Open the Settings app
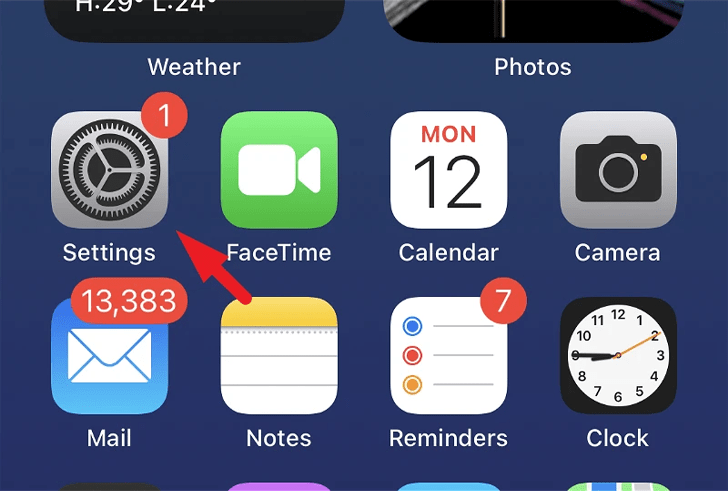The width and height of the screenshot is (728, 491). click(109, 169)
